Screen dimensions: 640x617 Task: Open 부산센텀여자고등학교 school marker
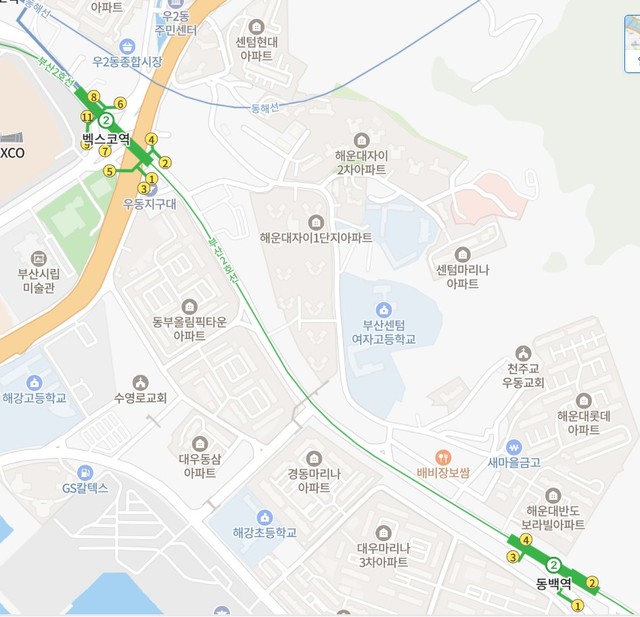[x=383, y=308]
